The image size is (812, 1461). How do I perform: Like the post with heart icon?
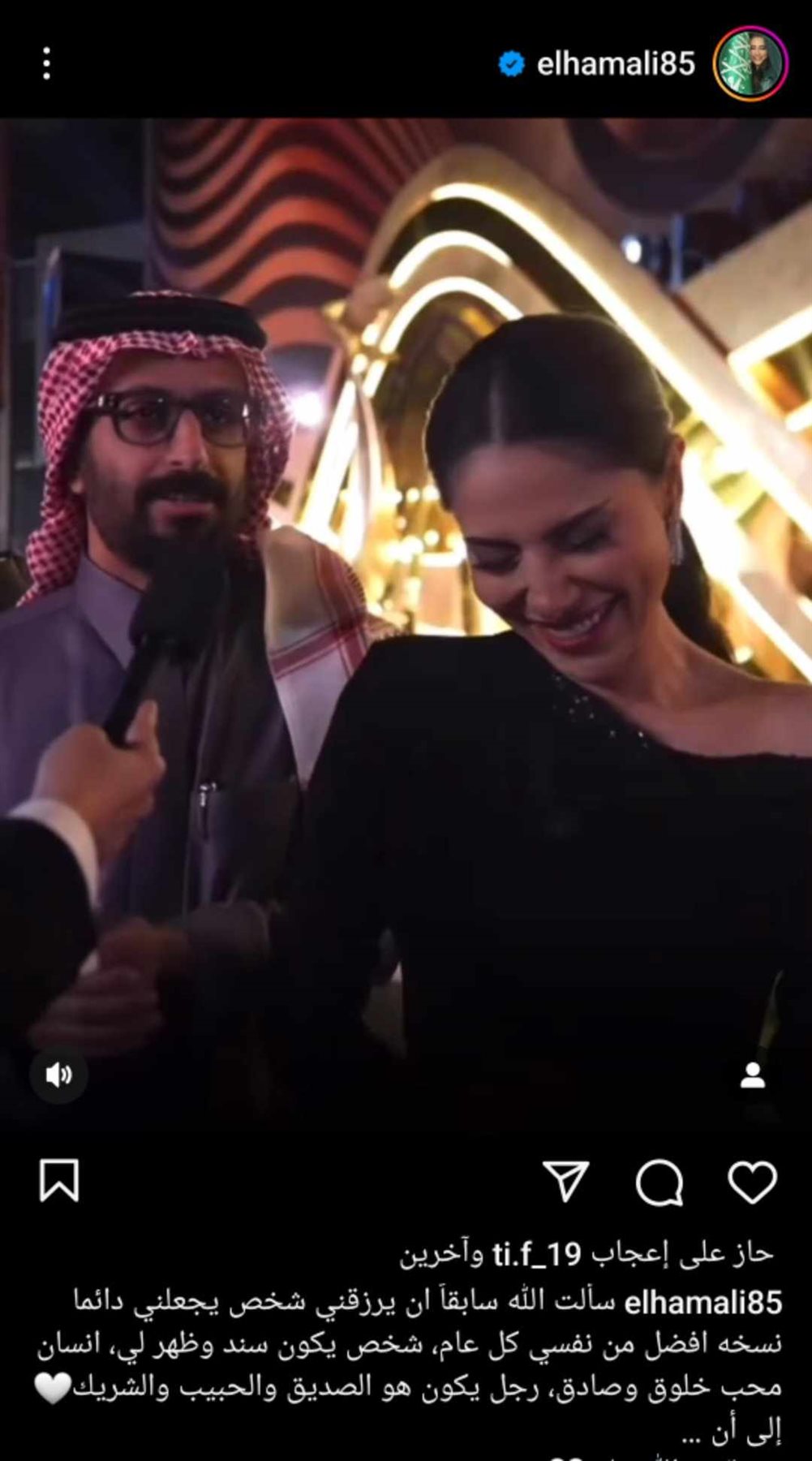pyautogui.click(x=752, y=1181)
